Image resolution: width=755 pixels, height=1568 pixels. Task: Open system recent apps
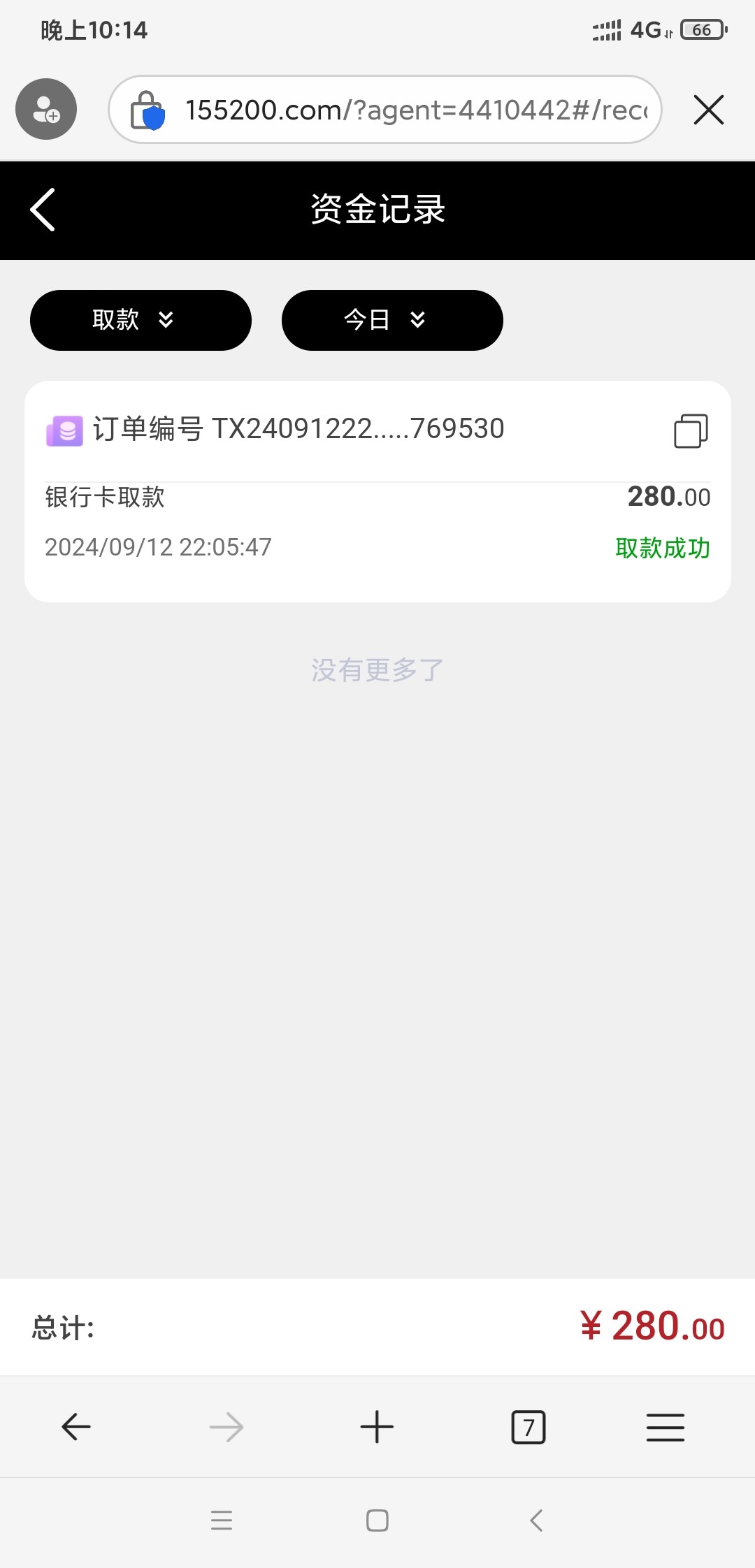pyautogui.click(x=222, y=1520)
